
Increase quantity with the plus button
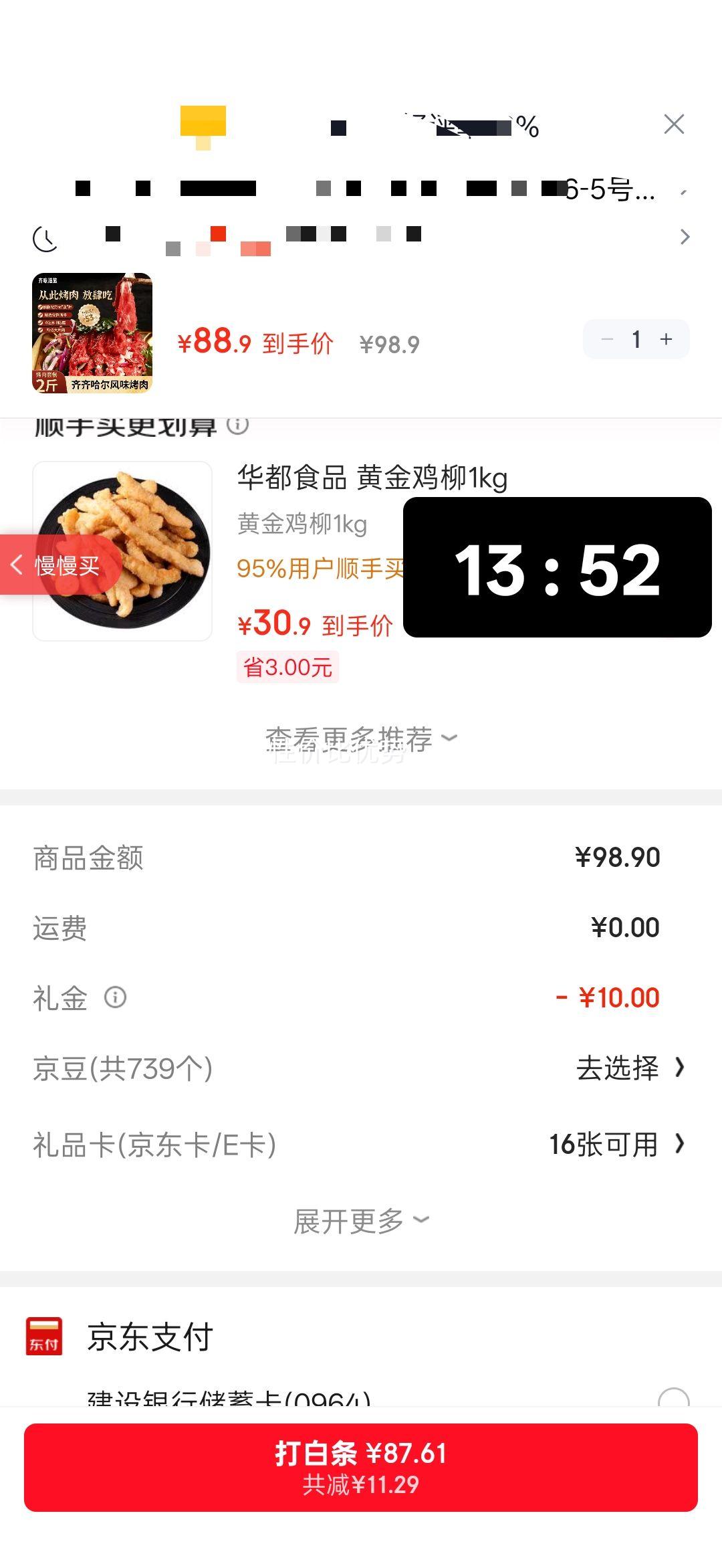click(x=666, y=339)
